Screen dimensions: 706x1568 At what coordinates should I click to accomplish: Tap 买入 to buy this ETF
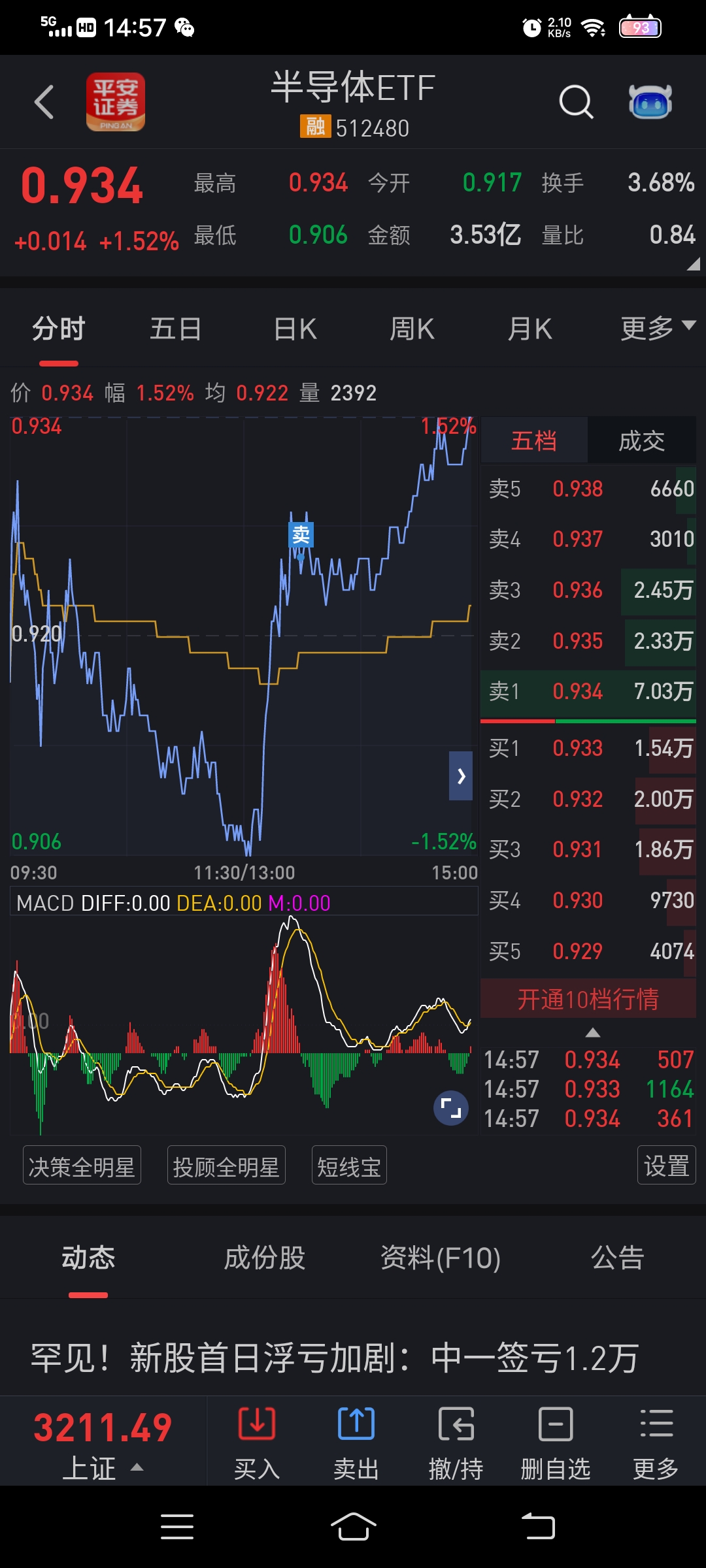pyautogui.click(x=257, y=1442)
